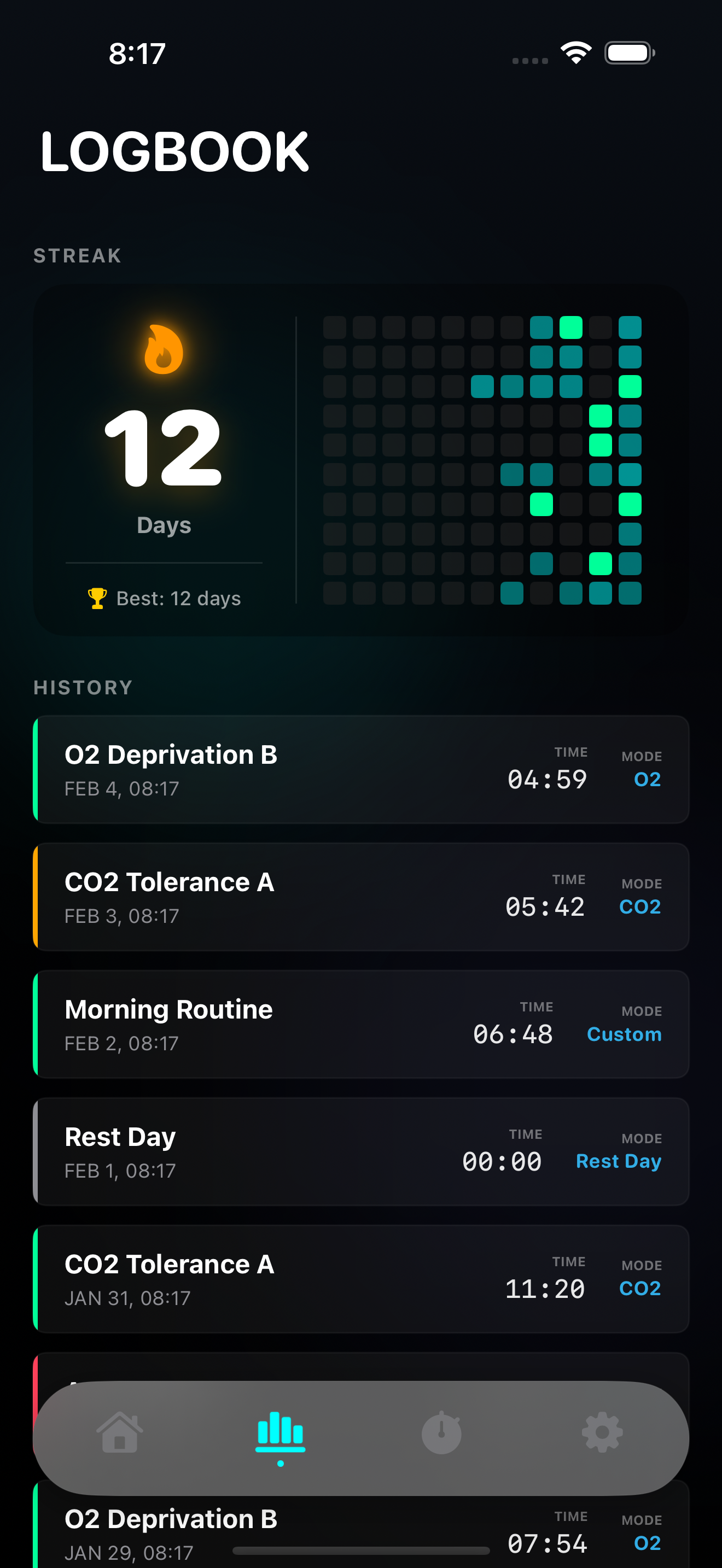722x1568 pixels.
Task: Select the logbook stats tab
Action: [x=280, y=1432]
